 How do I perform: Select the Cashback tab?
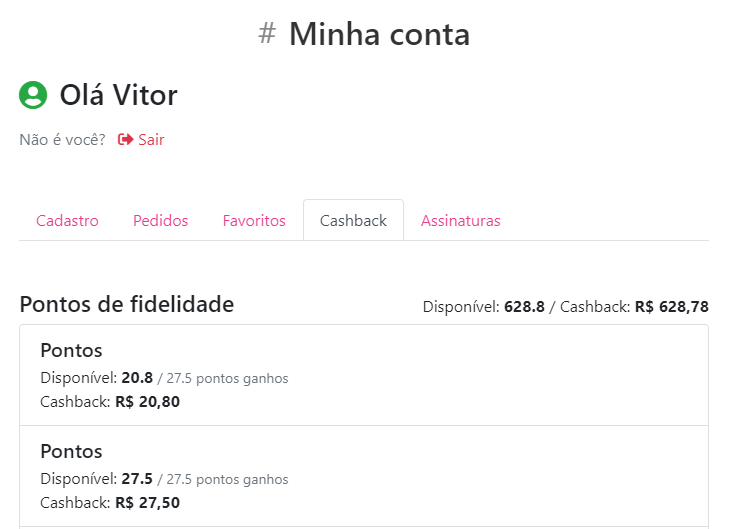point(353,221)
